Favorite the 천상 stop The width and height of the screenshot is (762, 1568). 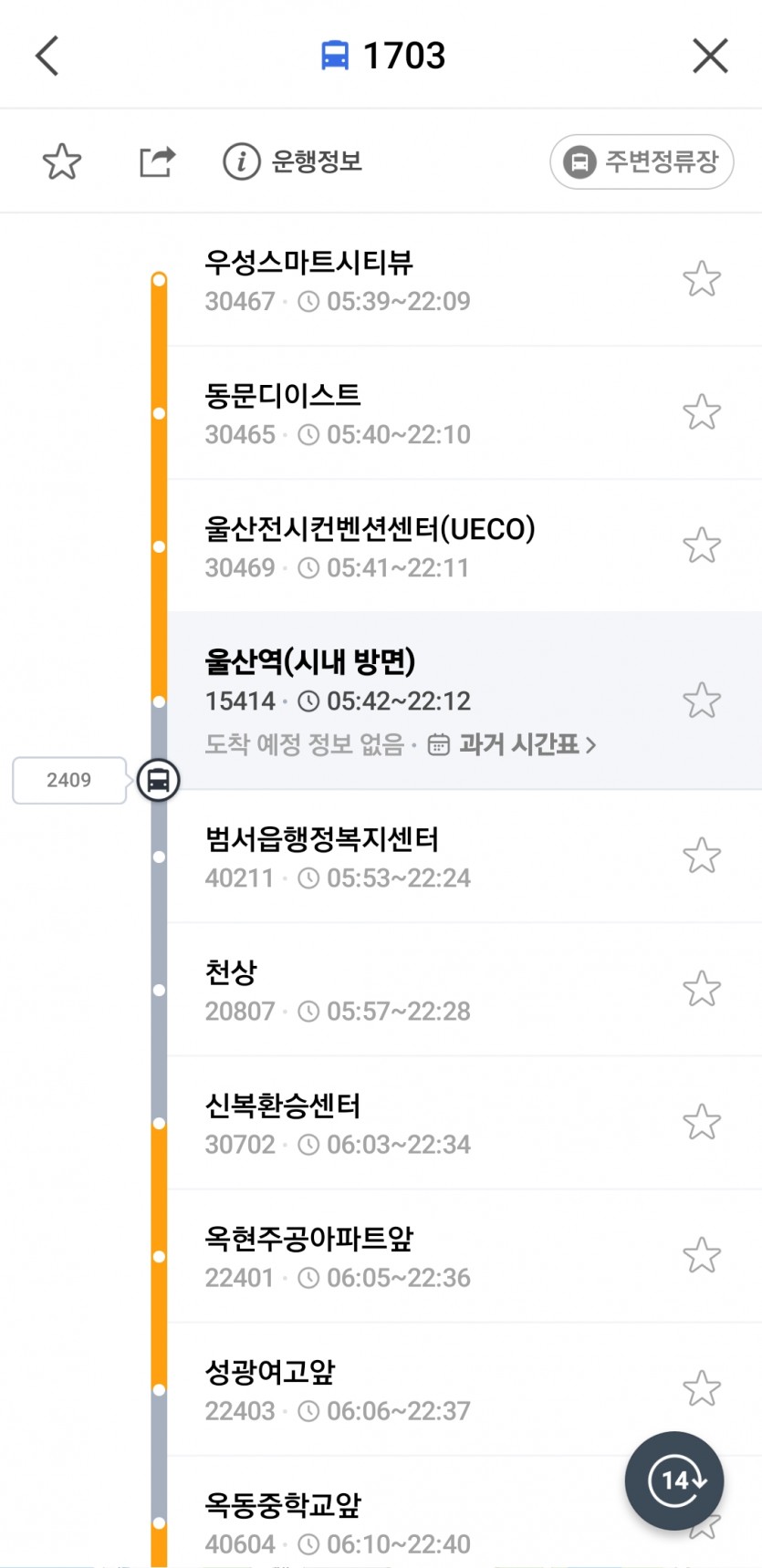[702, 989]
